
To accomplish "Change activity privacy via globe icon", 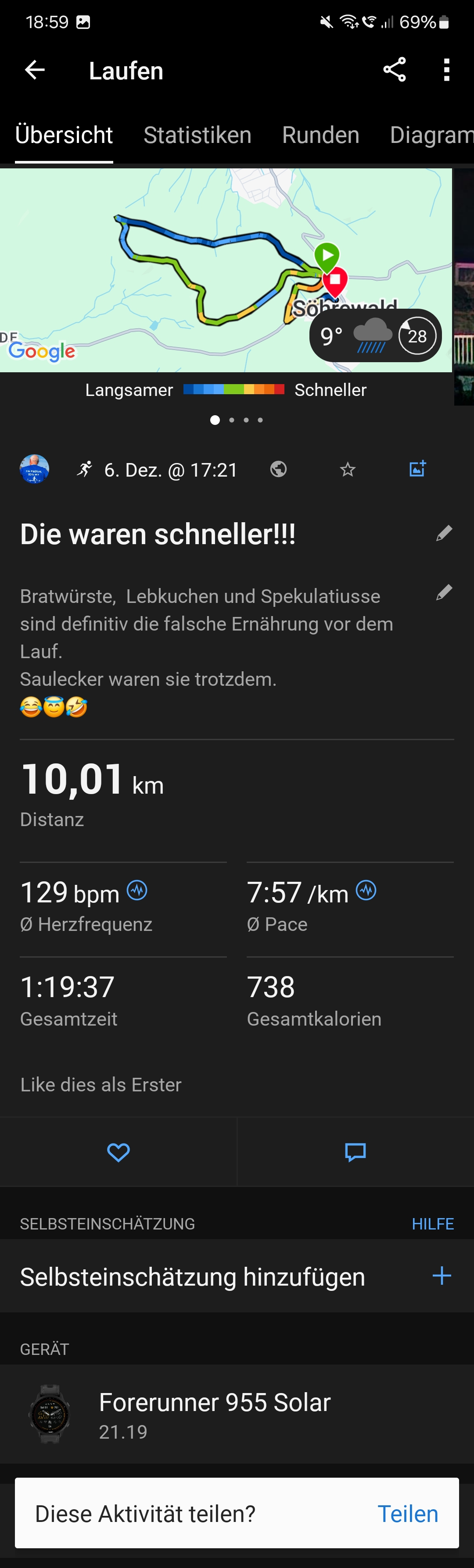I will pyautogui.click(x=278, y=469).
